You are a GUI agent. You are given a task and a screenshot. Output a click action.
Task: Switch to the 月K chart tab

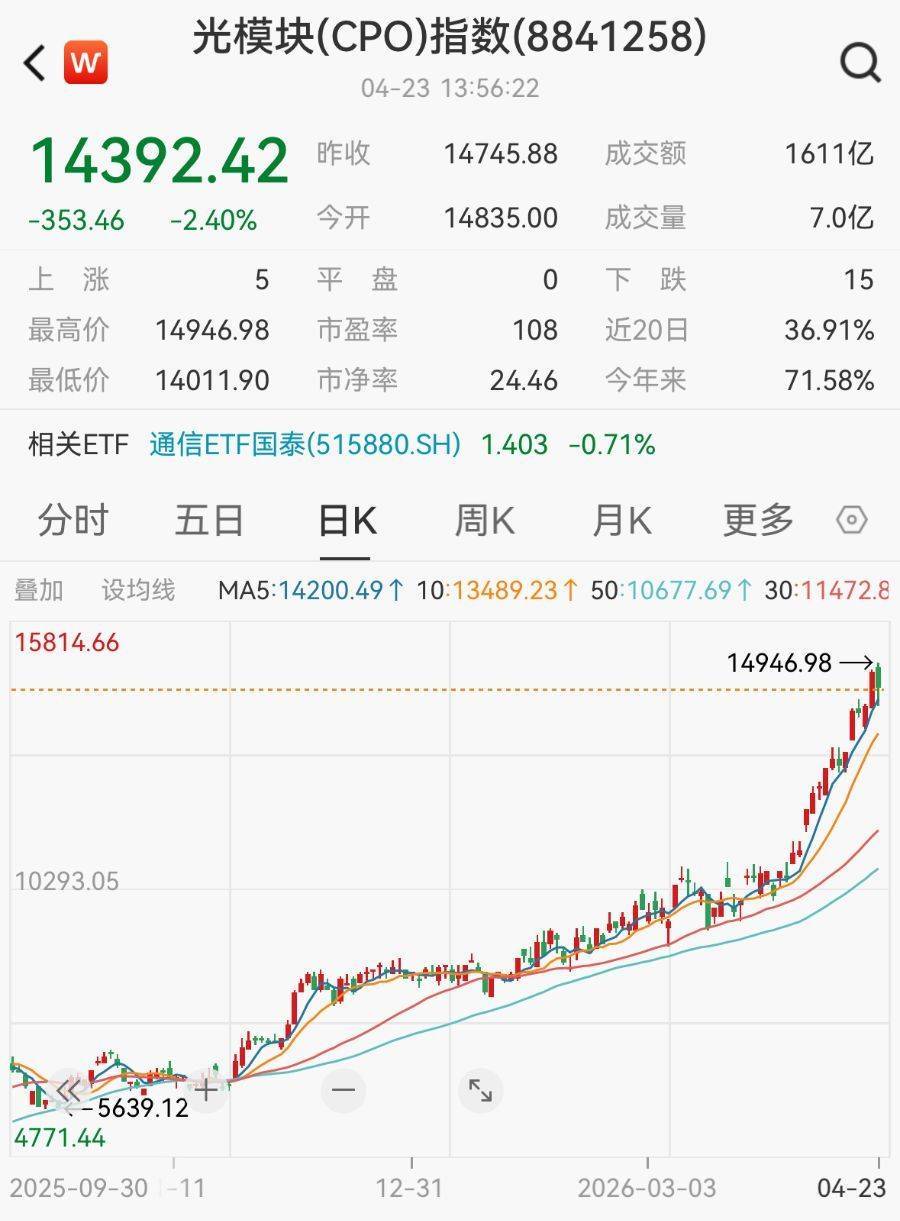621,521
